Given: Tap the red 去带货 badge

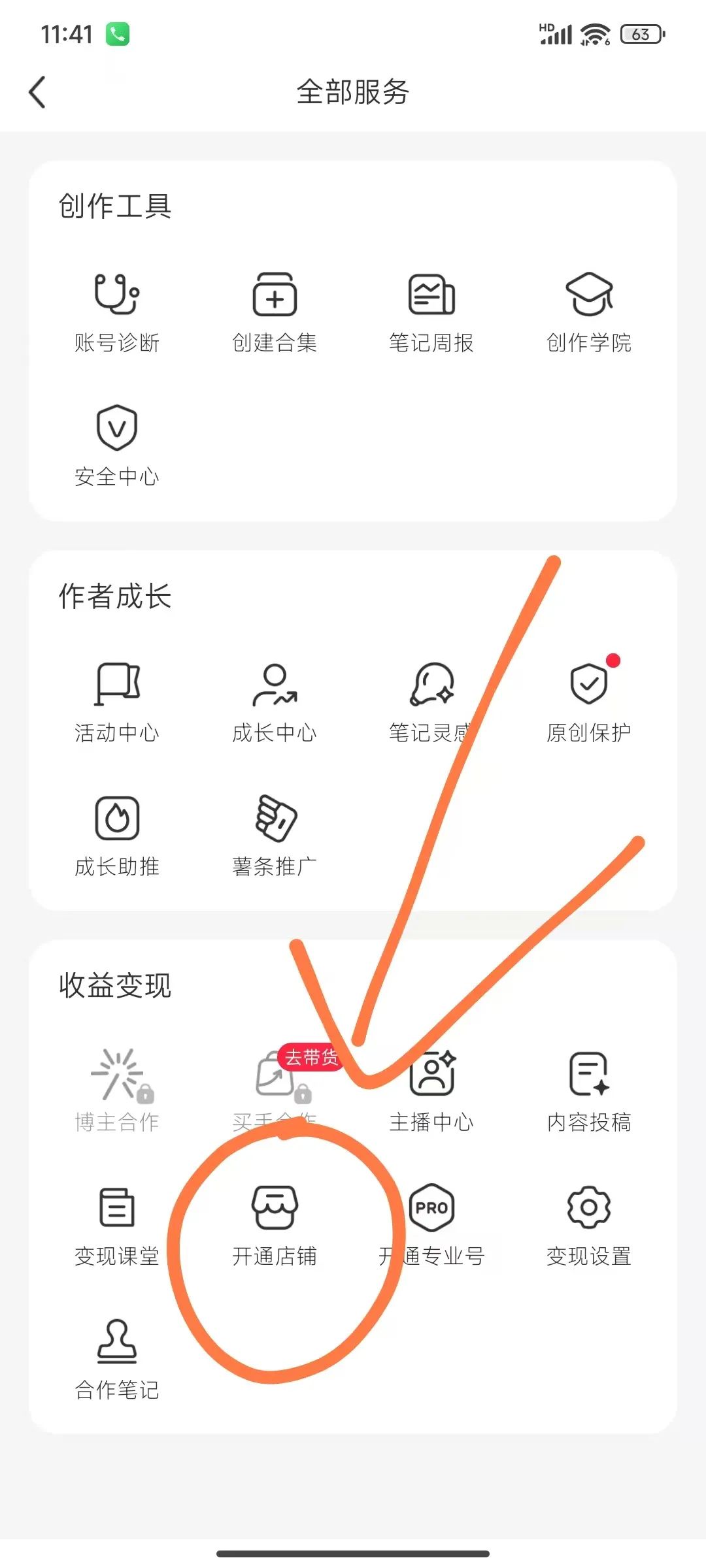Looking at the screenshot, I should 312,1056.
